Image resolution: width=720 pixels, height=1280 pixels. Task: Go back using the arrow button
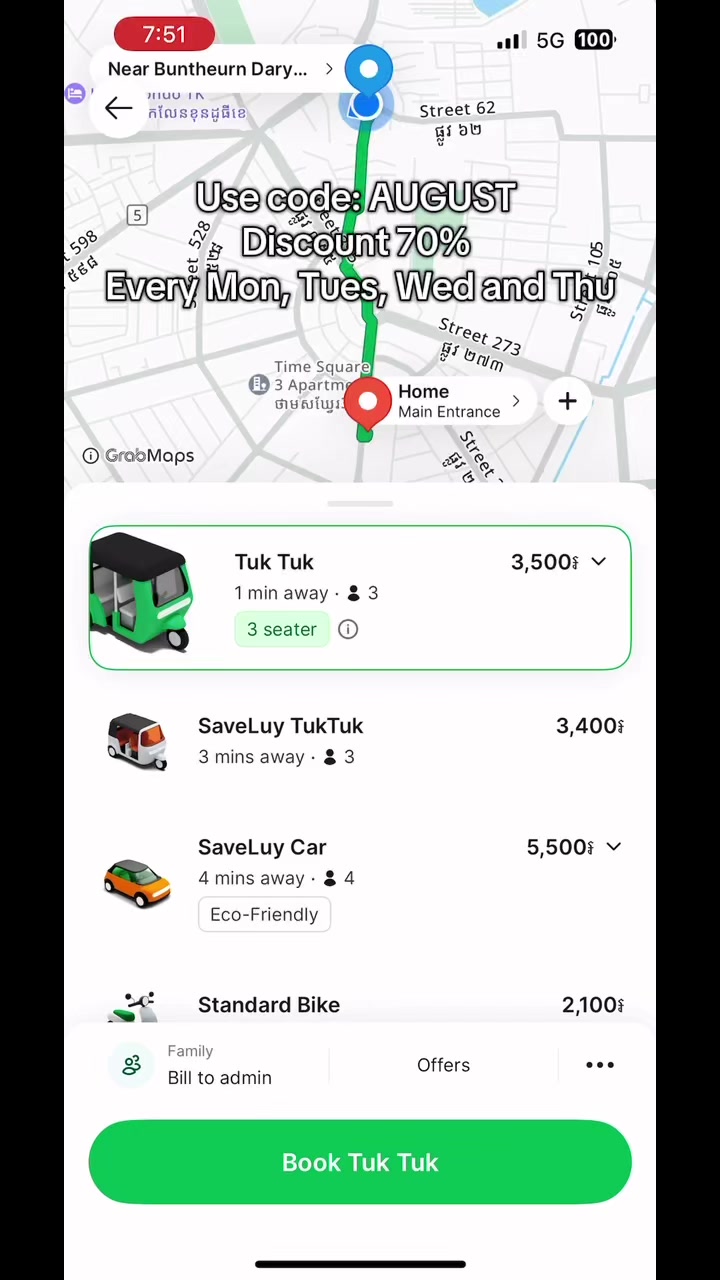(118, 108)
